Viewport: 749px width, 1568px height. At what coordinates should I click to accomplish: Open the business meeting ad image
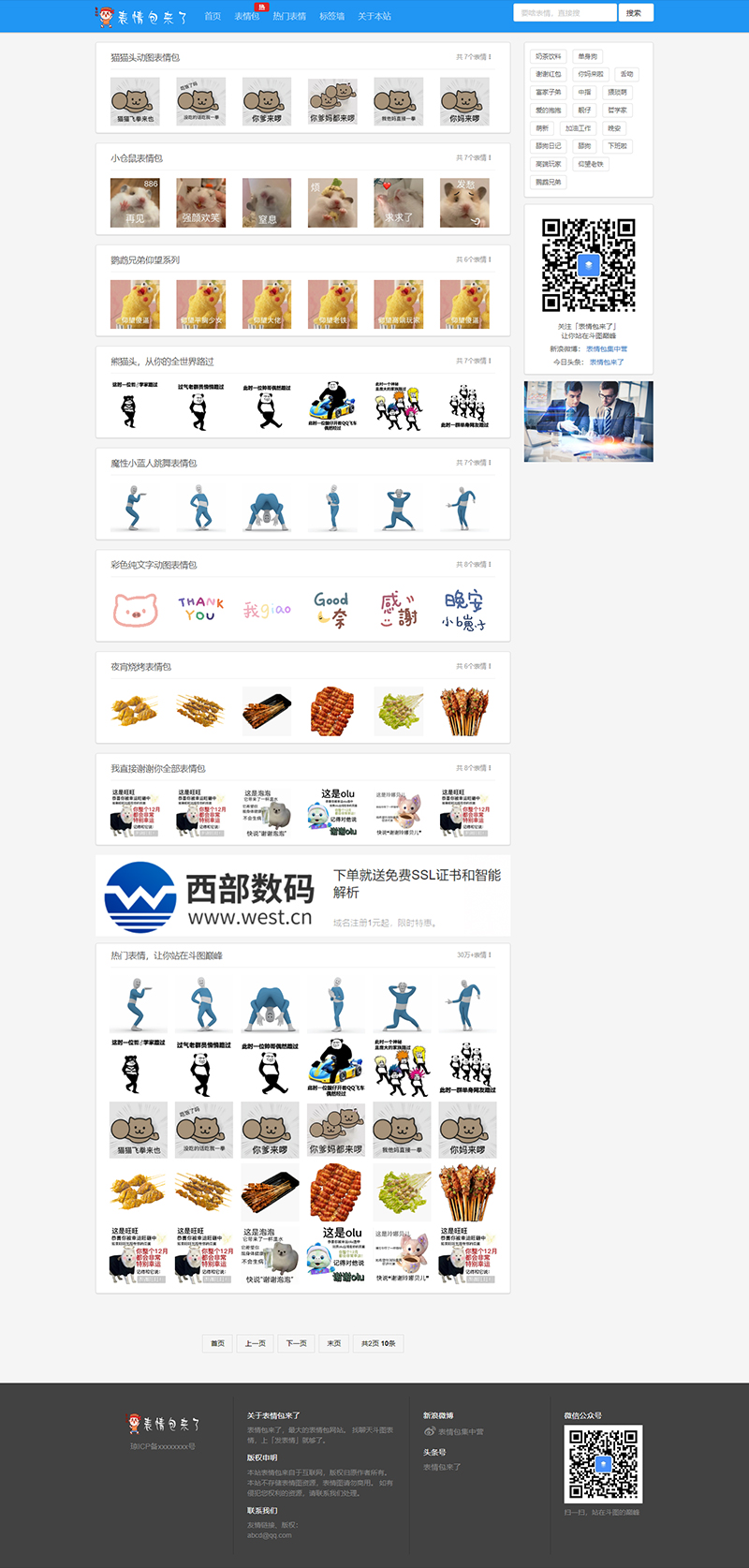tap(588, 422)
